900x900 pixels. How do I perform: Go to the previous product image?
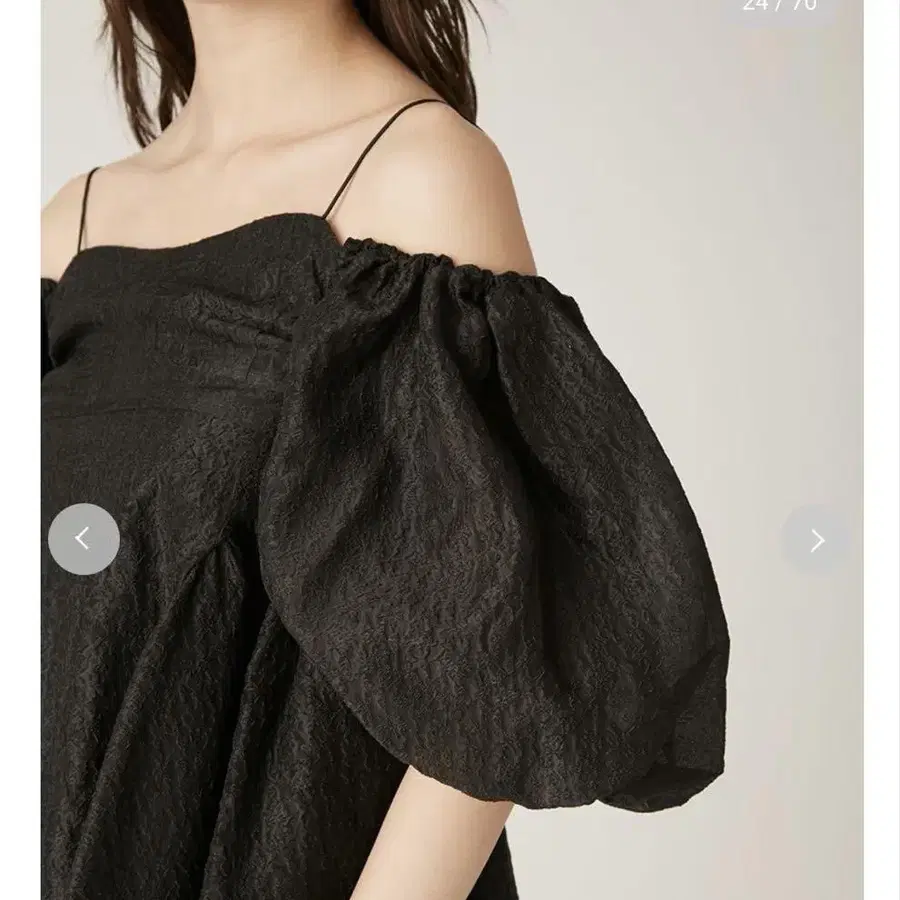[84, 539]
